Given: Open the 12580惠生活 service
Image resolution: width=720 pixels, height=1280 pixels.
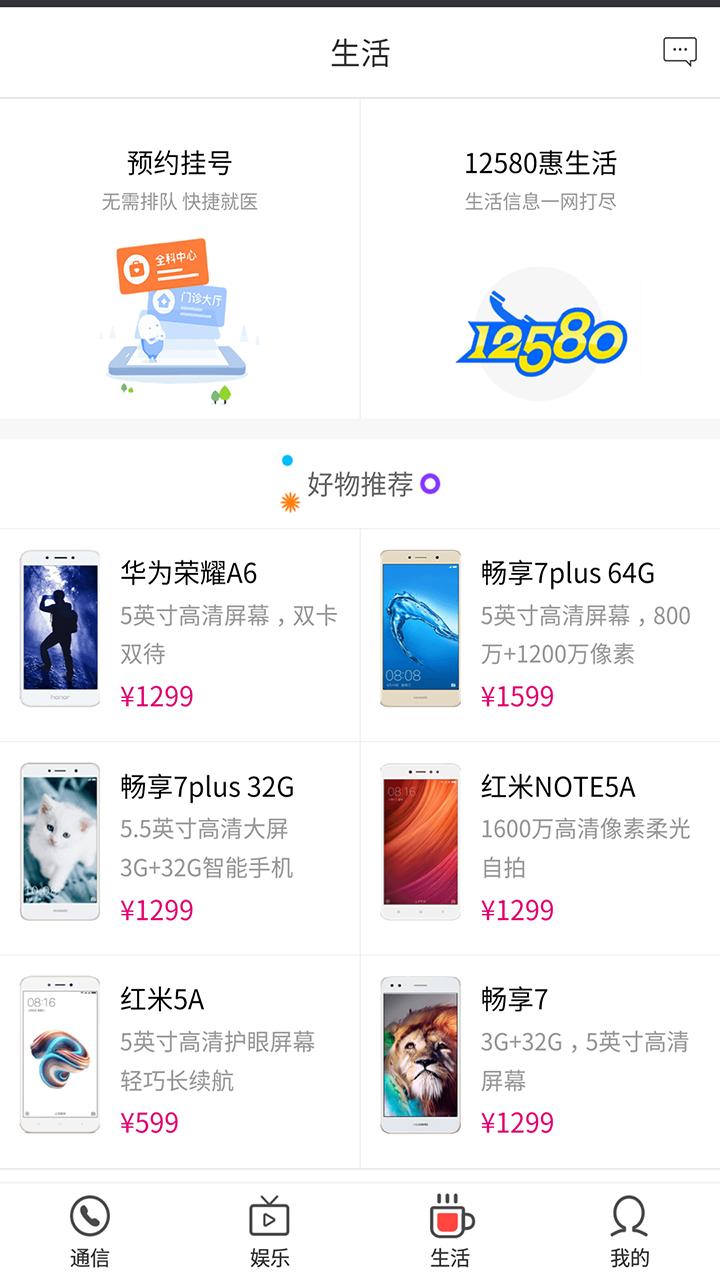Looking at the screenshot, I should pyautogui.click(x=540, y=260).
